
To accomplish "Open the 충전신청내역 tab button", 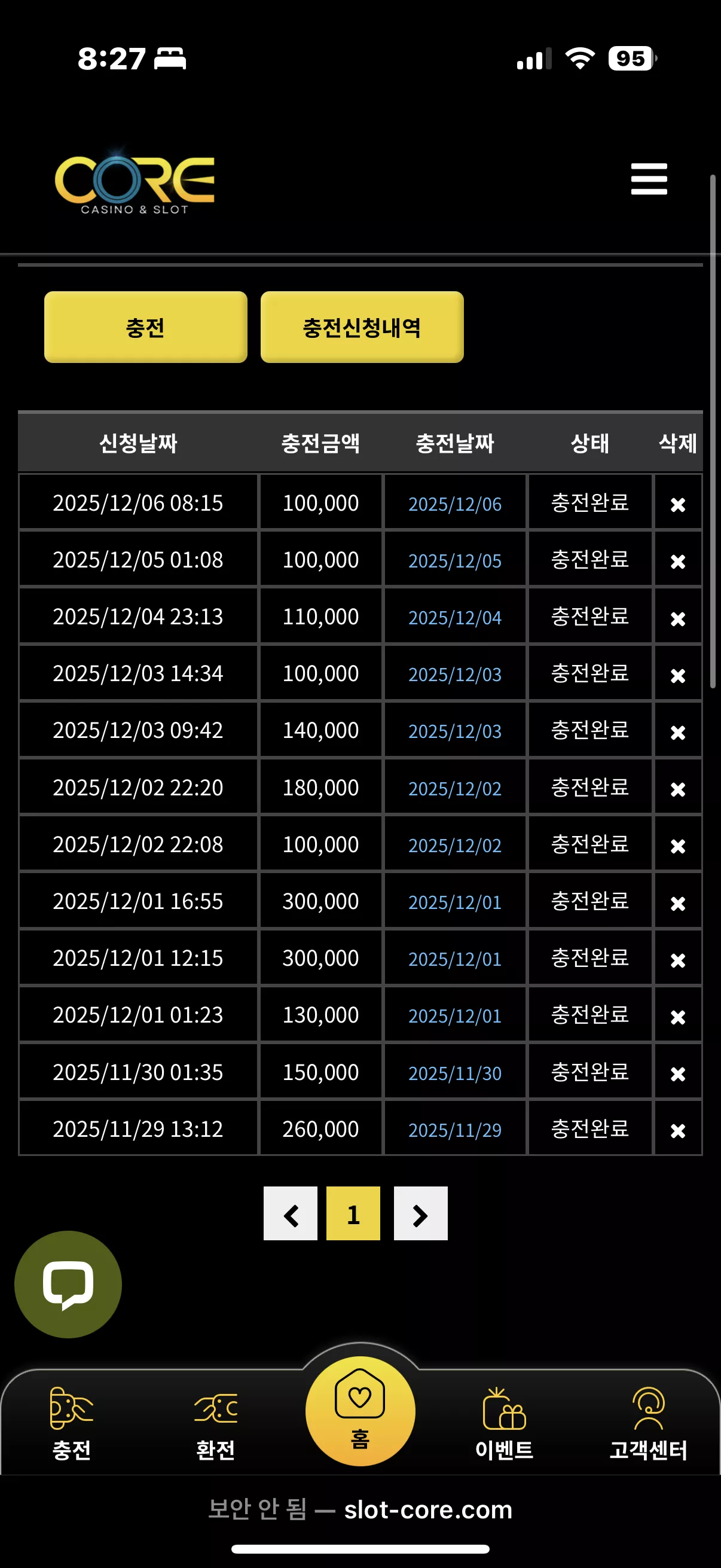I will tap(362, 327).
